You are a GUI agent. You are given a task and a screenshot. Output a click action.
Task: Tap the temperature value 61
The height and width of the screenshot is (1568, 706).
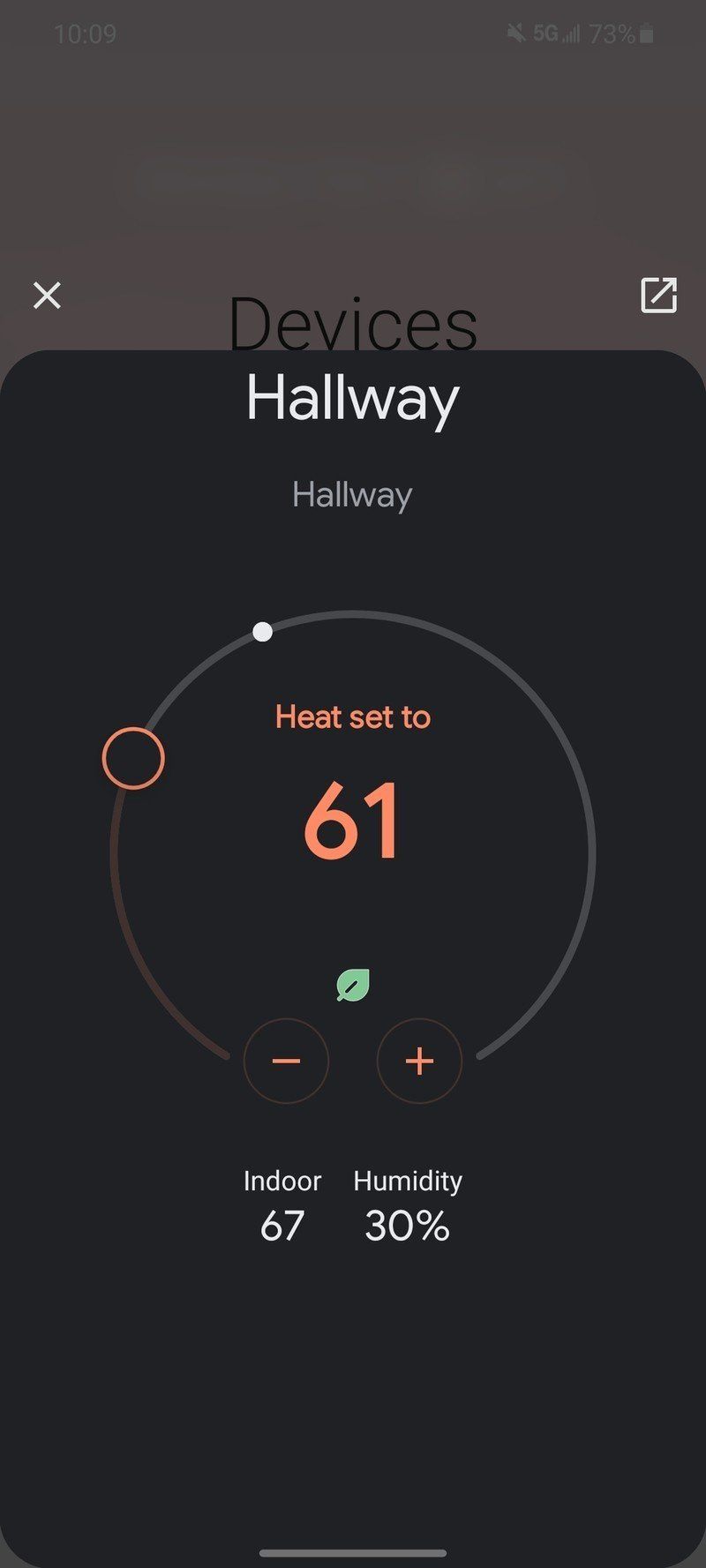click(351, 822)
